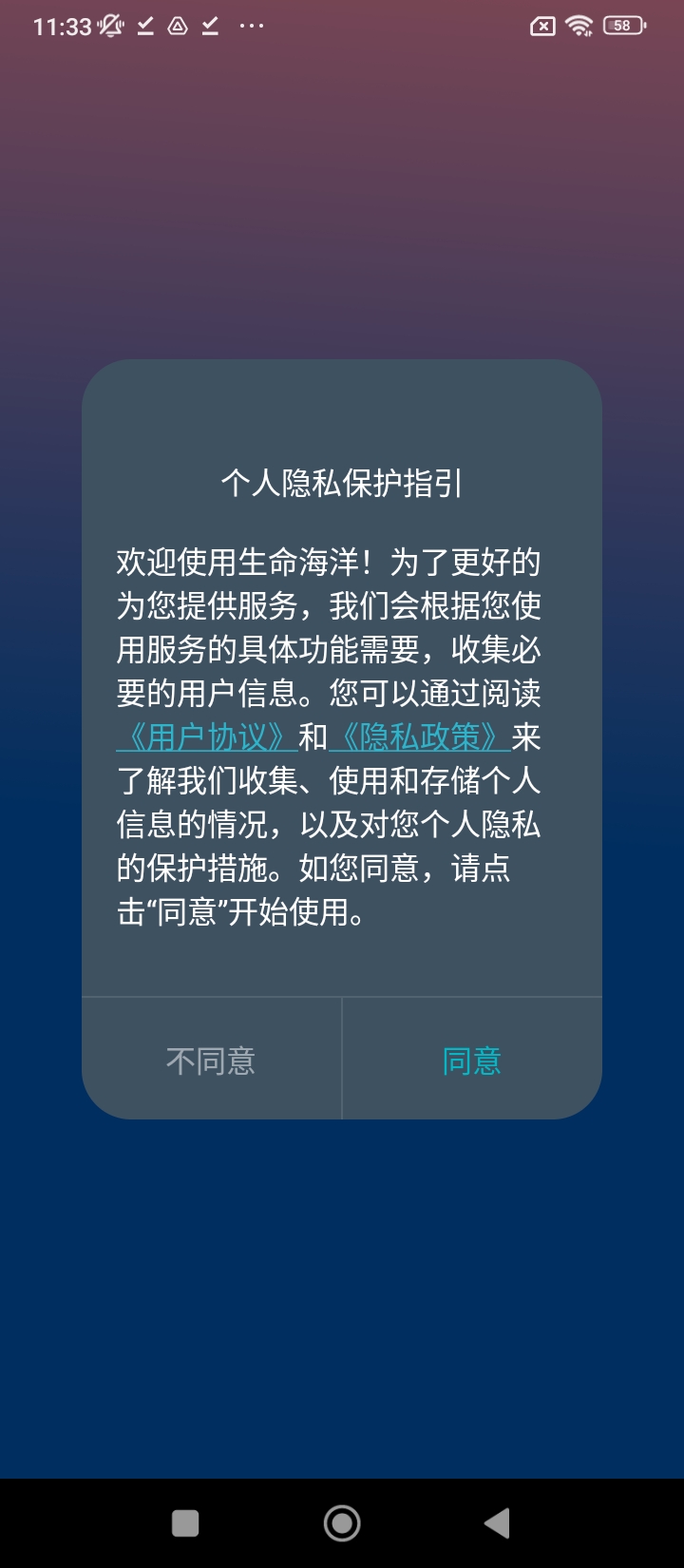Decline with the 不同意 button
This screenshot has height=1568, width=684.
[211, 1060]
